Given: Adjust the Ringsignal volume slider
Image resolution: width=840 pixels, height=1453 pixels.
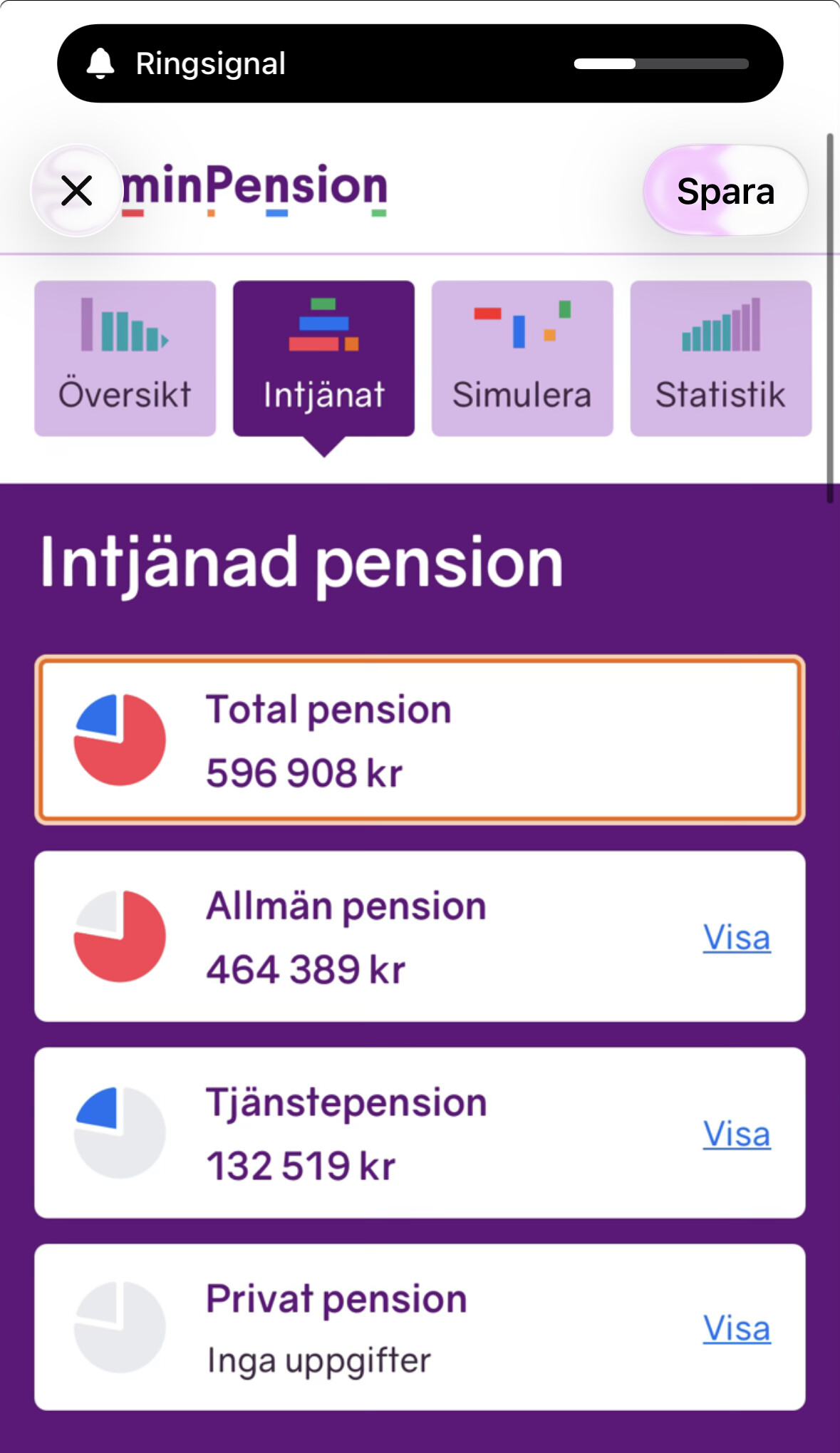Looking at the screenshot, I should click(x=660, y=64).
